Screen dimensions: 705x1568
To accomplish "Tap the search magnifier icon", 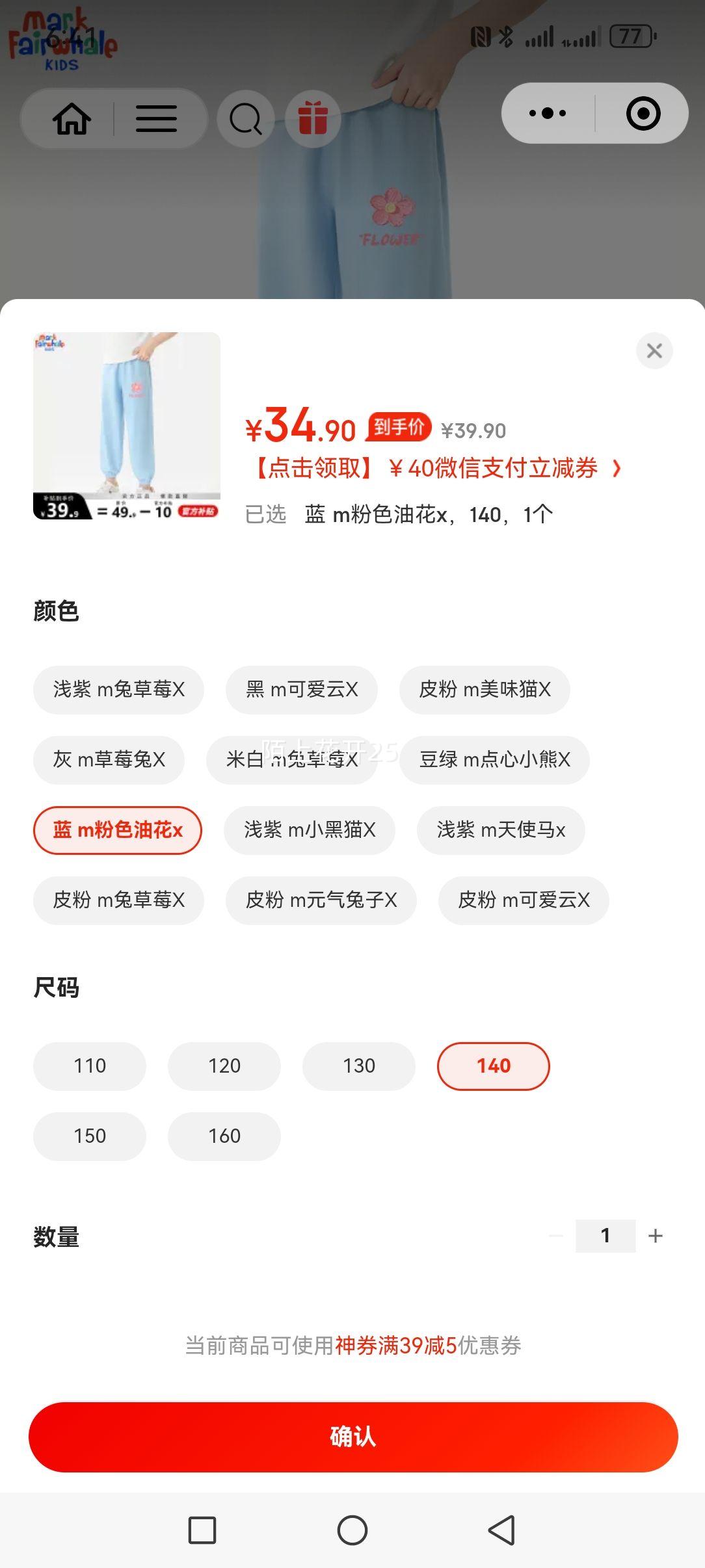I will coord(245,119).
